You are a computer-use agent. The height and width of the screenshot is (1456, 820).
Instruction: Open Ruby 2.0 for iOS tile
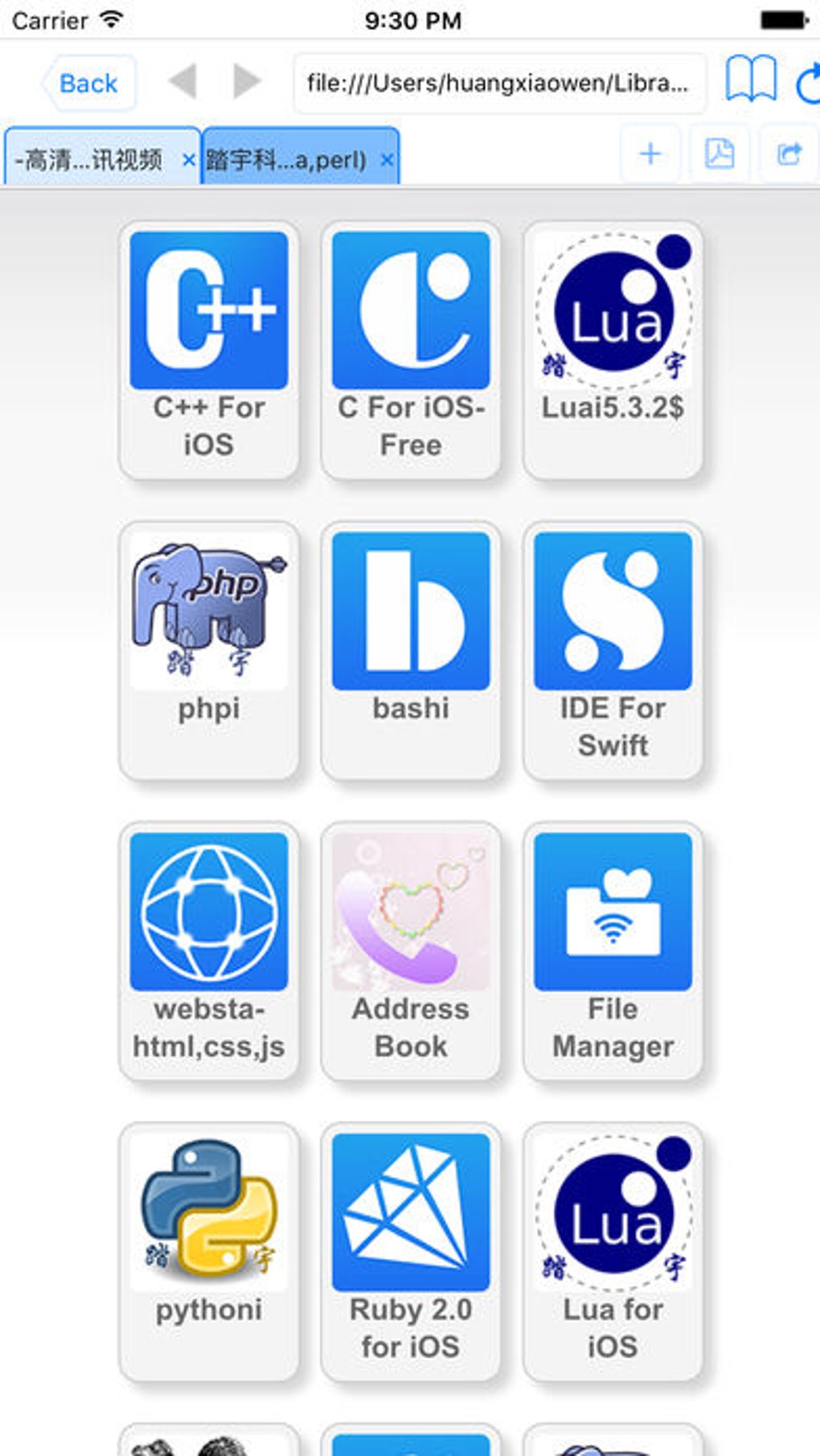tap(411, 1252)
